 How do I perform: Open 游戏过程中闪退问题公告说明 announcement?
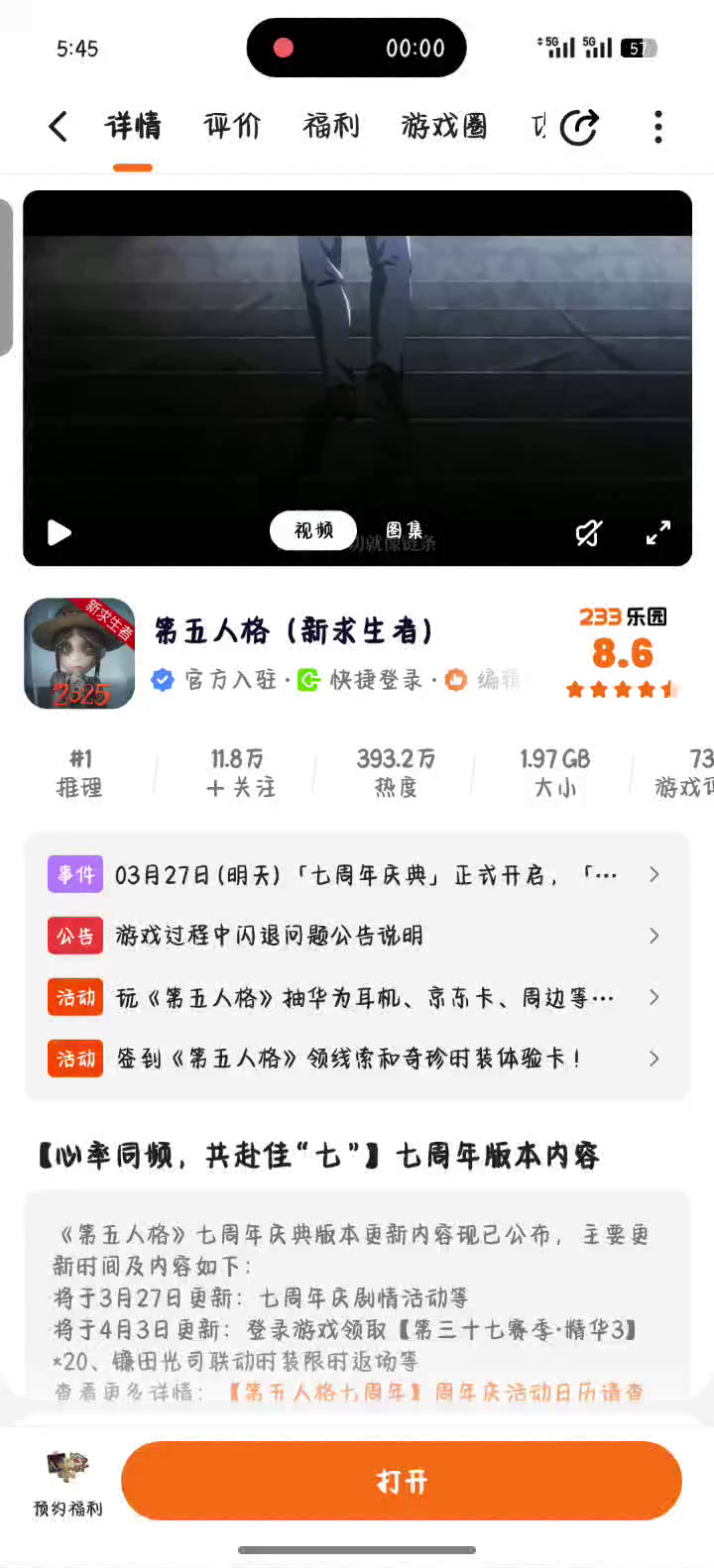[x=357, y=936]
